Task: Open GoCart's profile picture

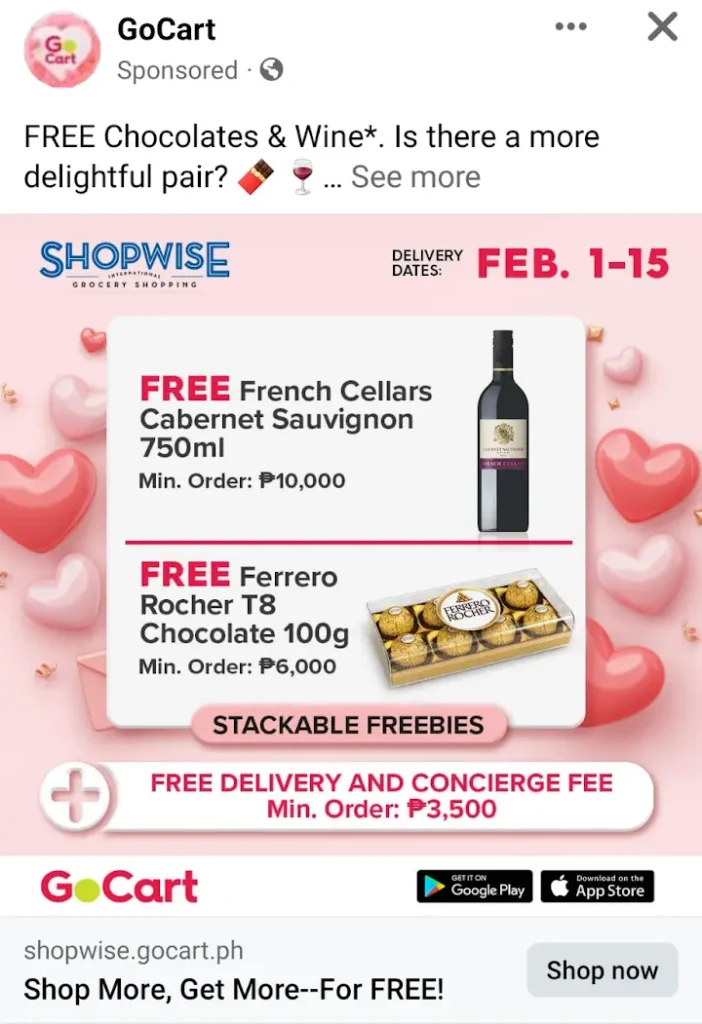Action: tap(62, 49)
